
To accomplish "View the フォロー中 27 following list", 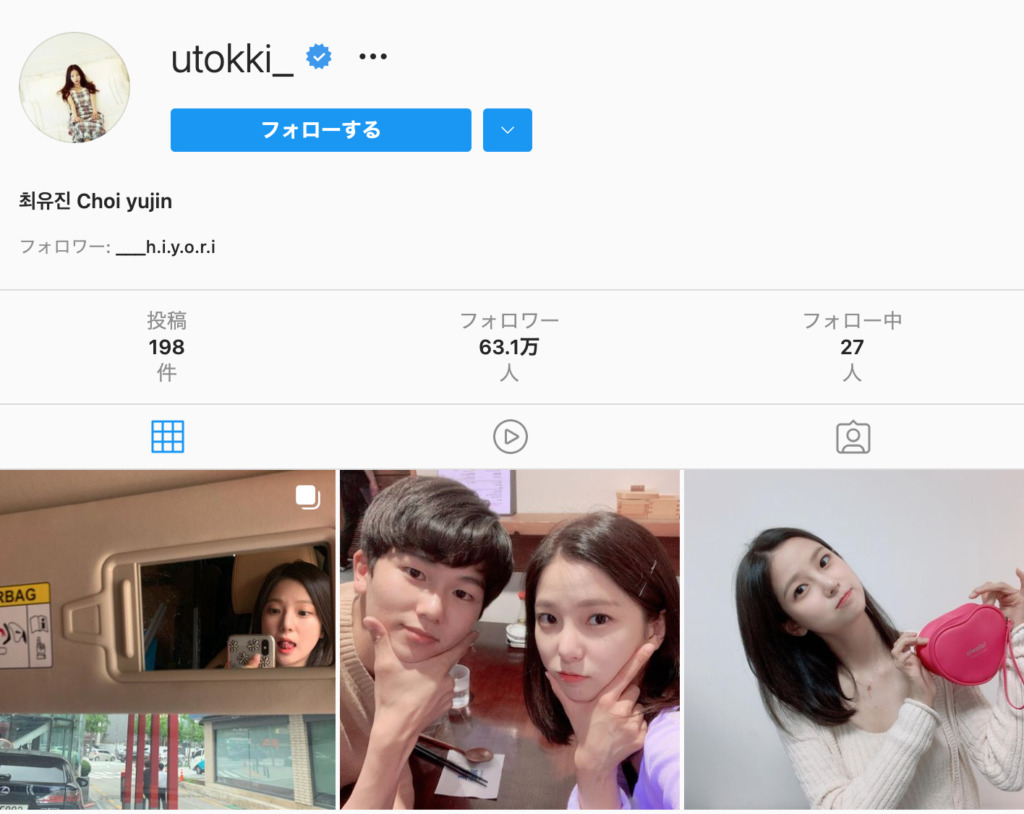I will [852, 347].
